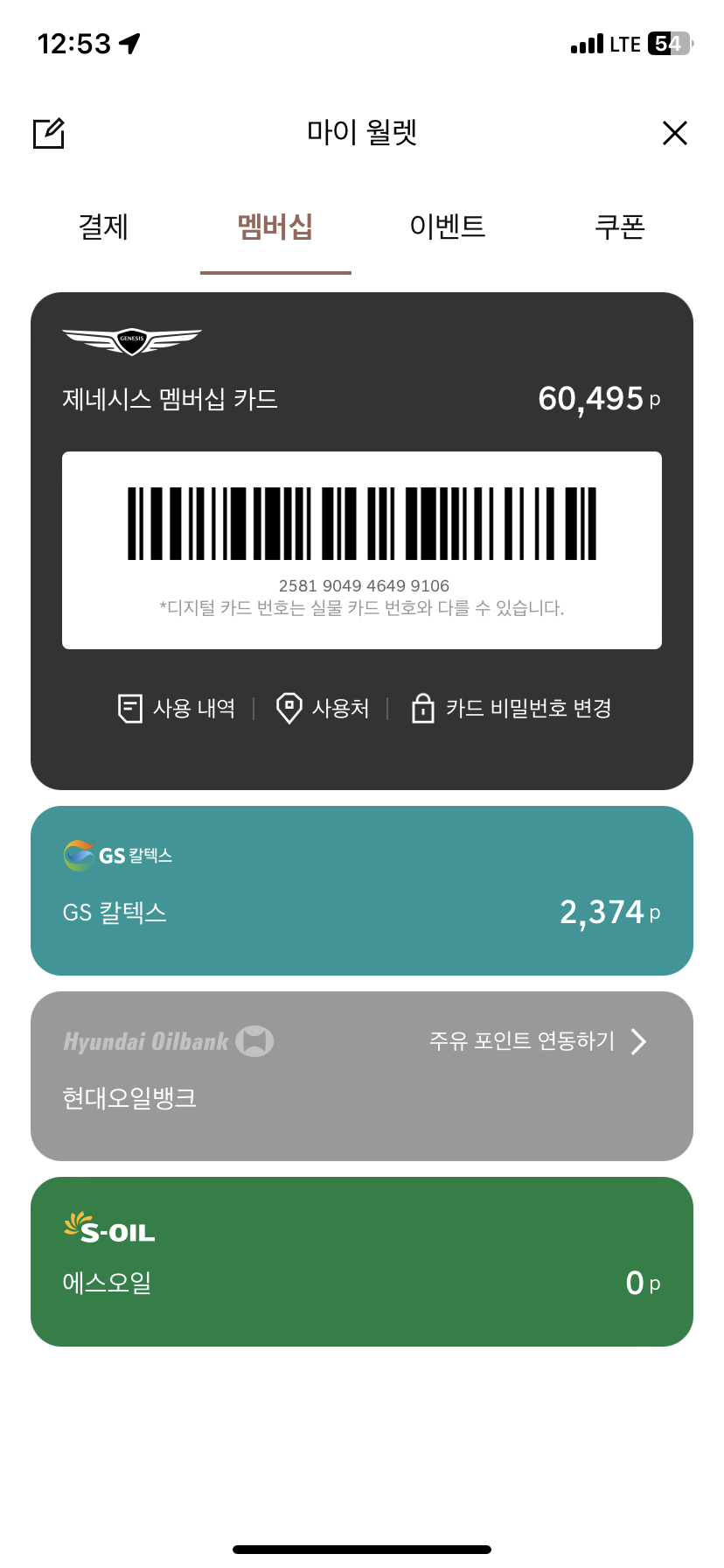Go to the 쿠폰 tab
The width and height of the screenshot is (724, 1568).
point(619,227)
